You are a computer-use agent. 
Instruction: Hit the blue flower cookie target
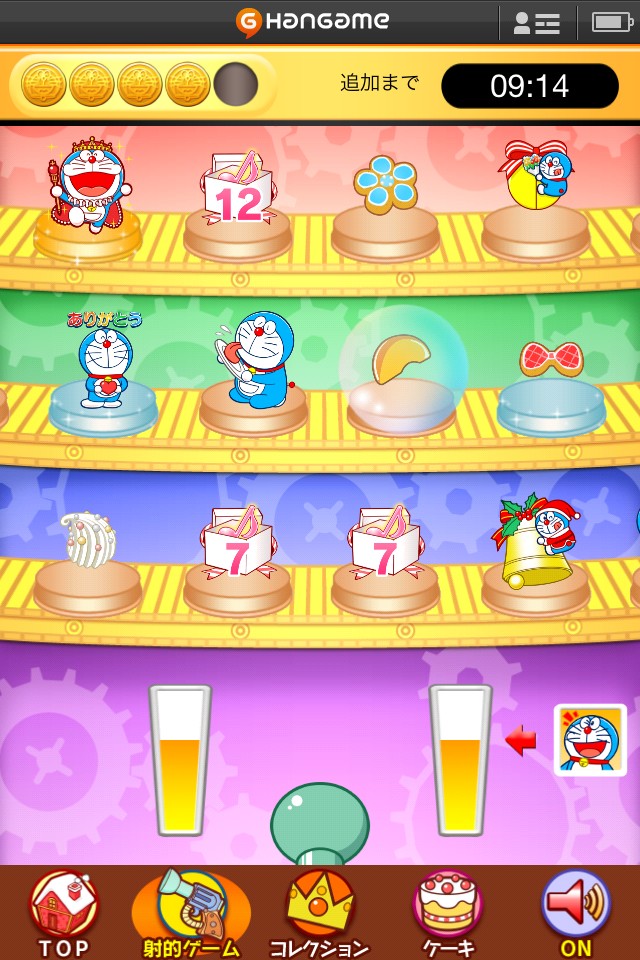click(385, 185)
